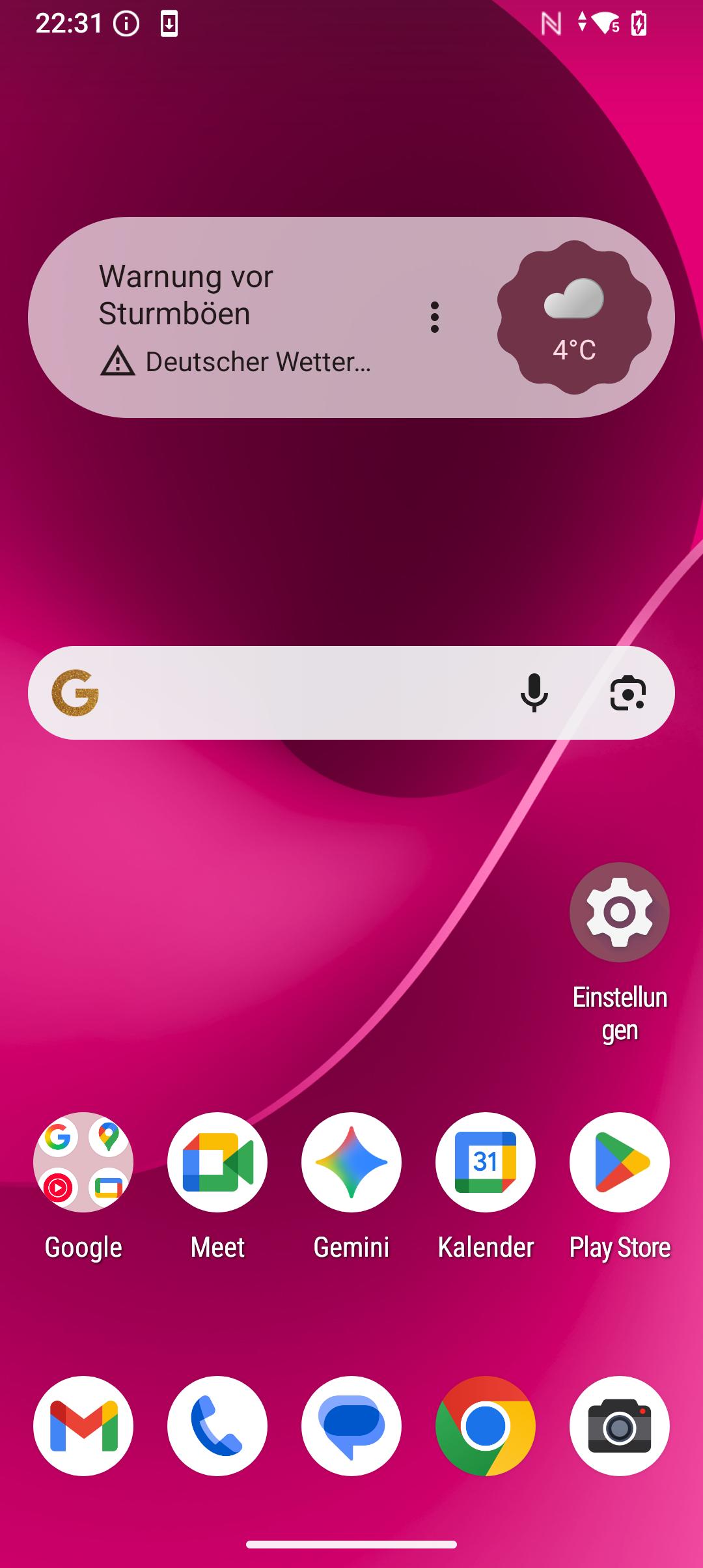Open Einstellungen app
703x1568 pixels.
coord(619,912)
